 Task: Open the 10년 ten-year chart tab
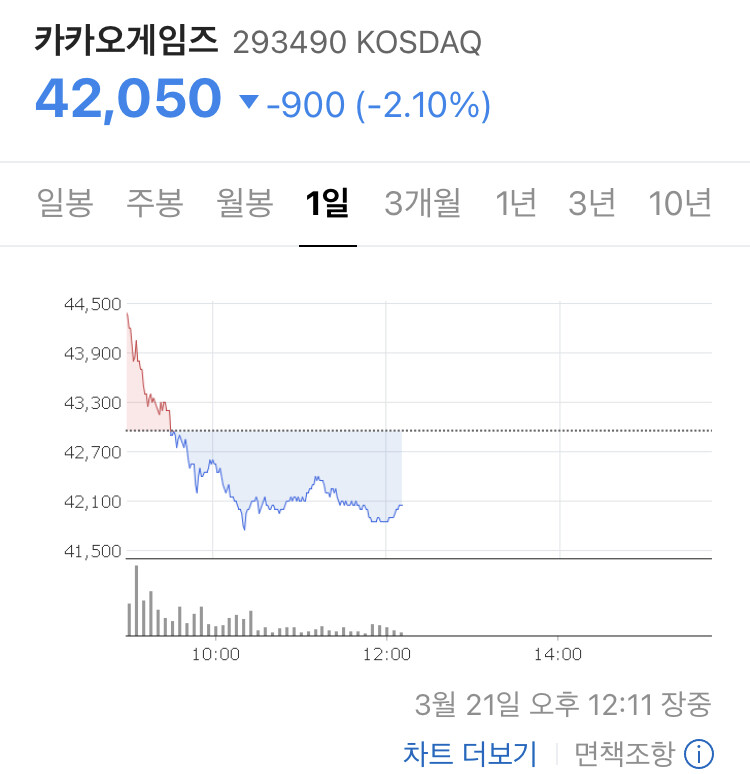tap(678, 202)
